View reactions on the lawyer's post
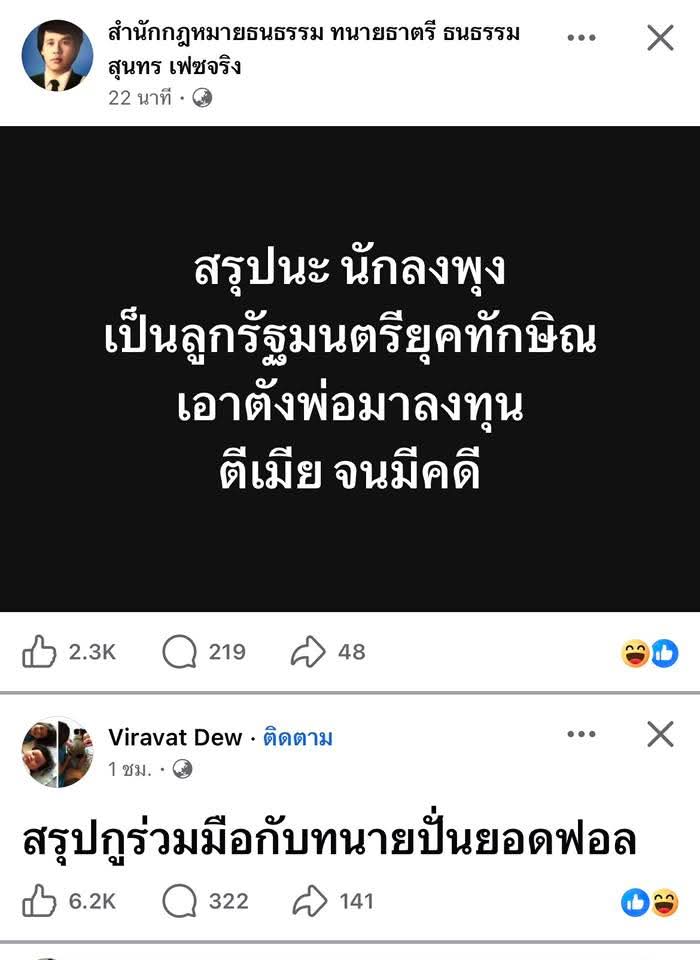700x960 pixels. pos(649,654)
